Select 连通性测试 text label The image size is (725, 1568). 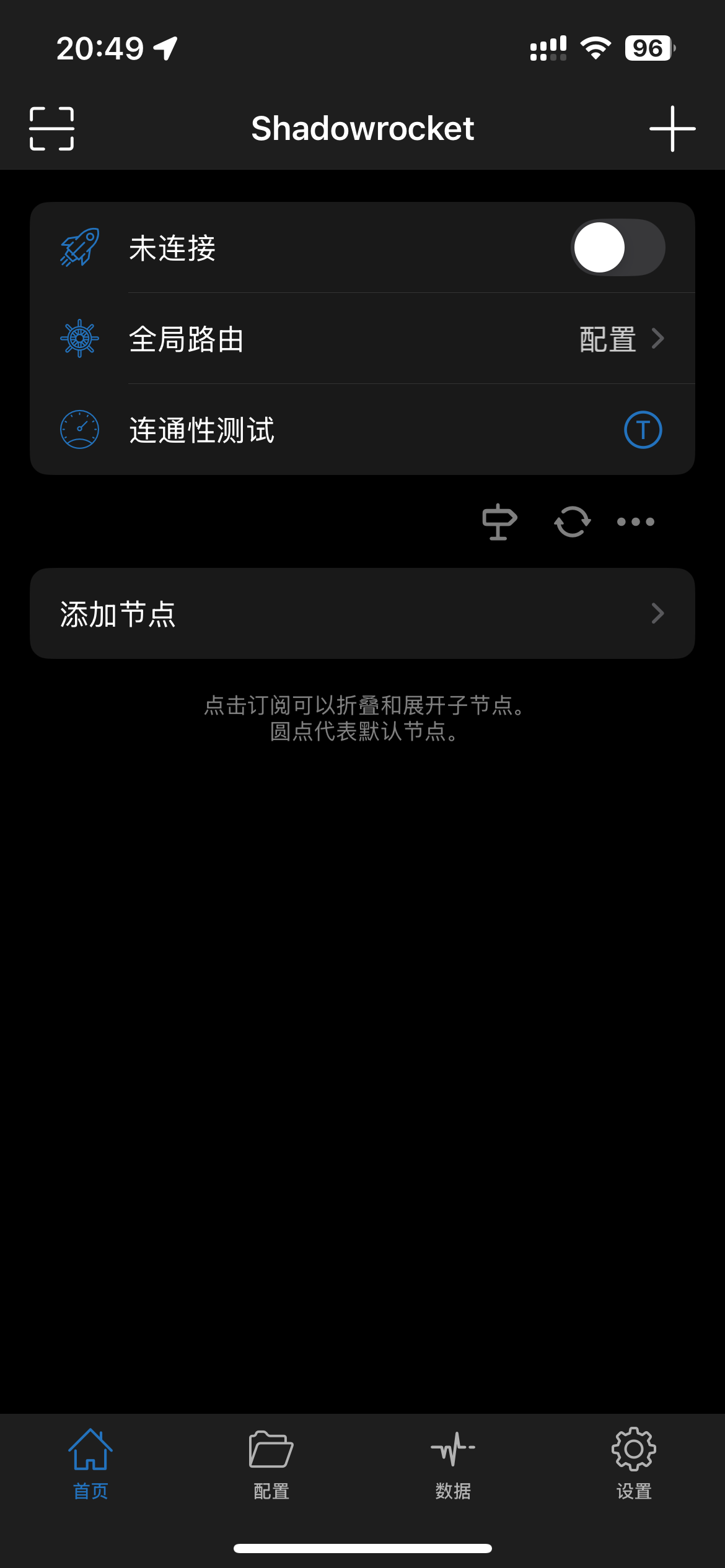click(203, 430)
